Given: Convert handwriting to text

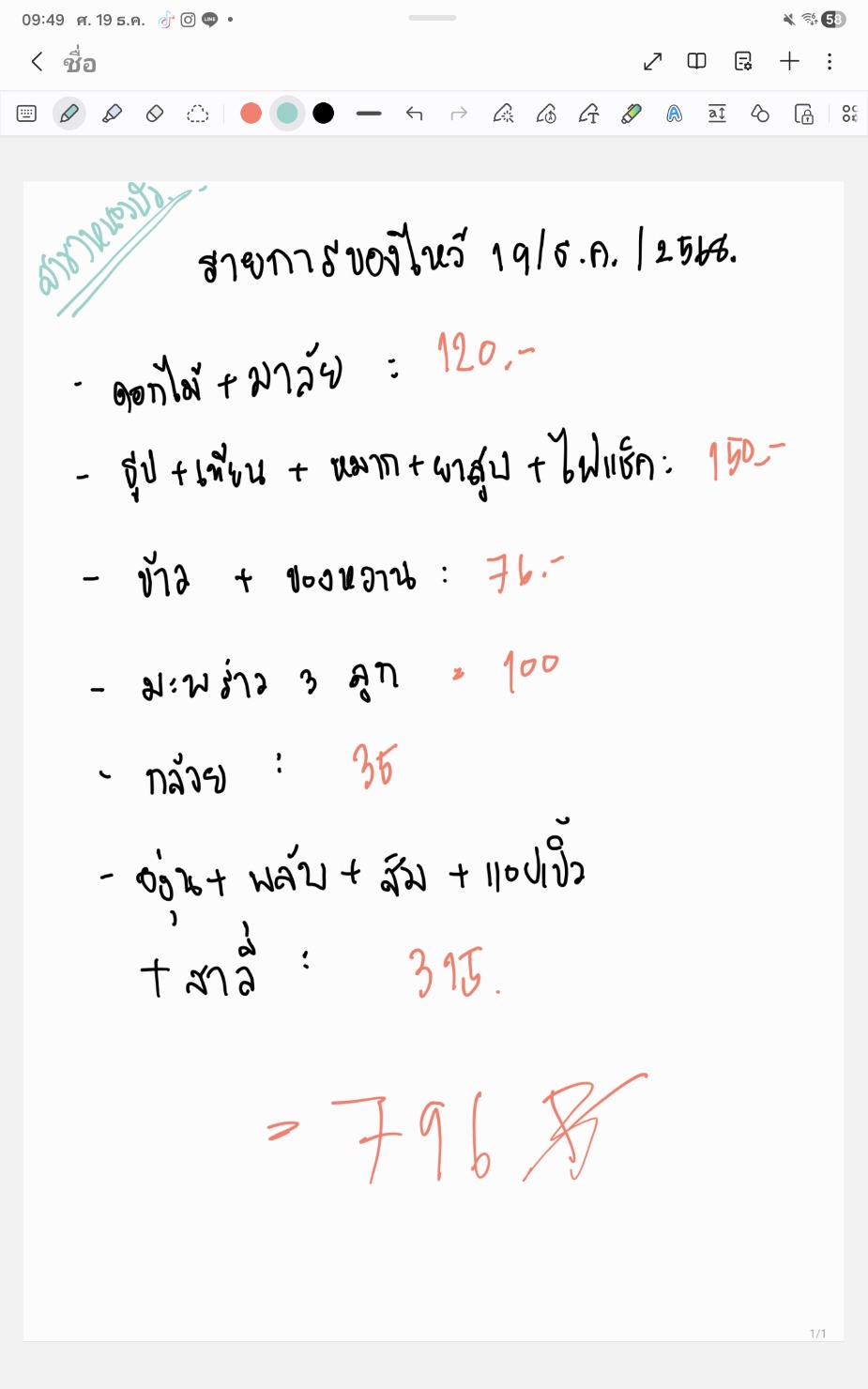Looking at the screenshot, I should 717,114.
